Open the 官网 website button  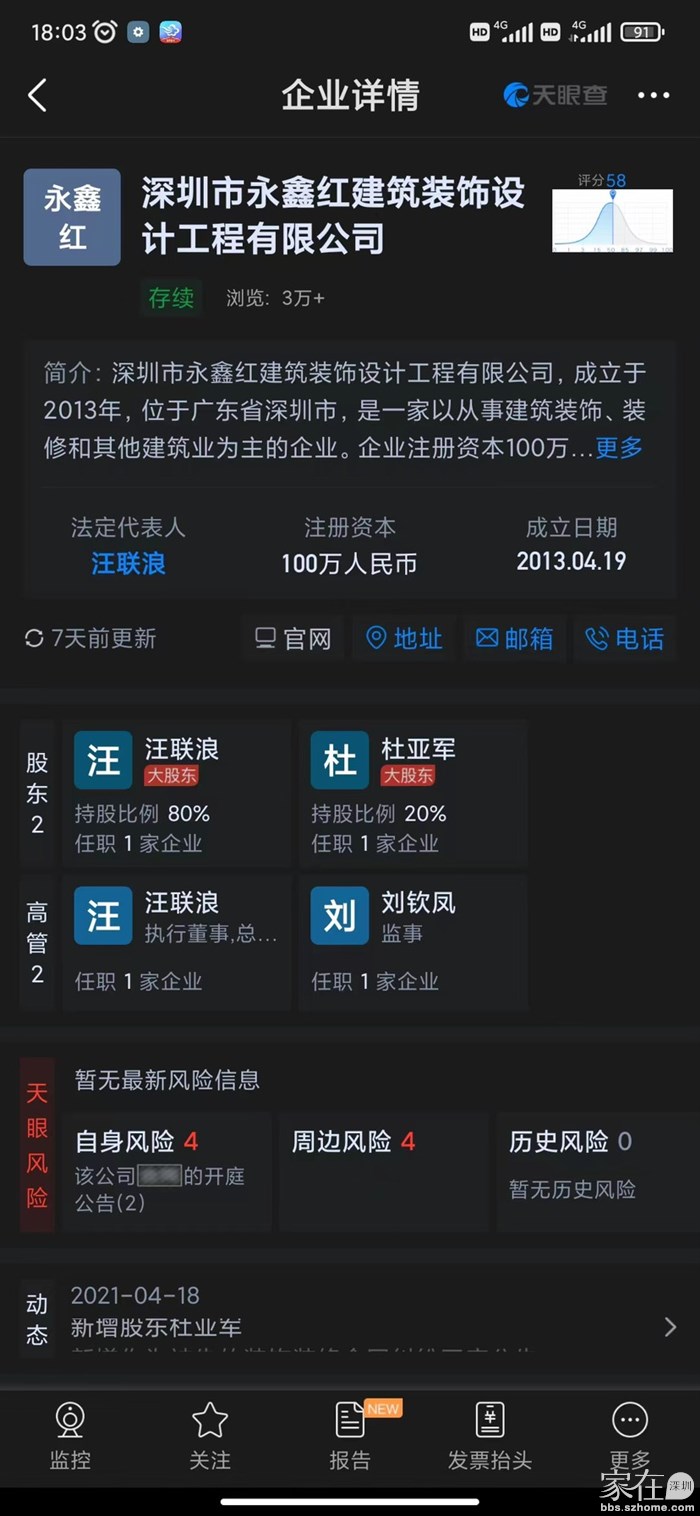point(293,638)
